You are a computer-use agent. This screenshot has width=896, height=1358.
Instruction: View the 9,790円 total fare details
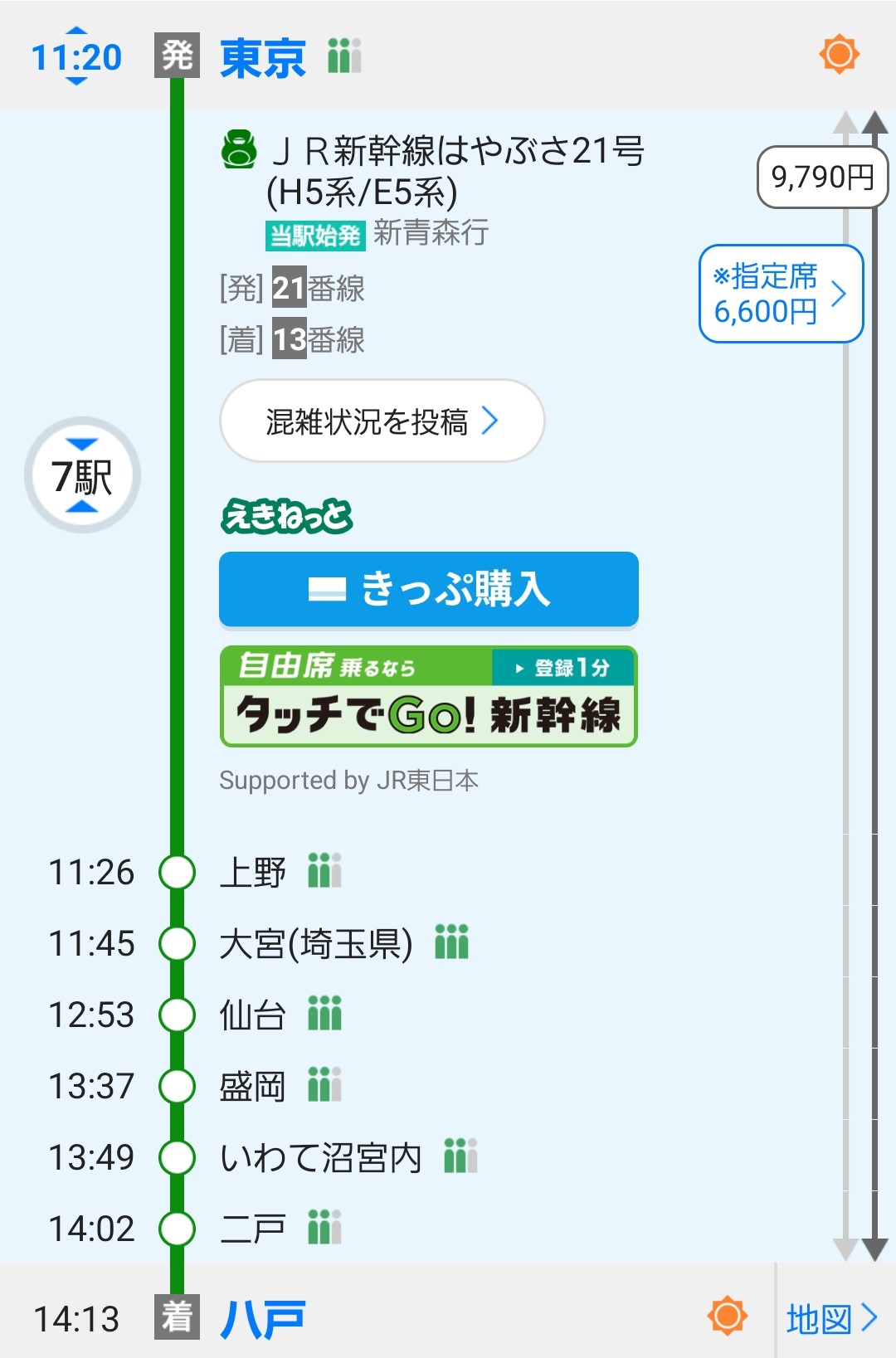click(821, 177)
